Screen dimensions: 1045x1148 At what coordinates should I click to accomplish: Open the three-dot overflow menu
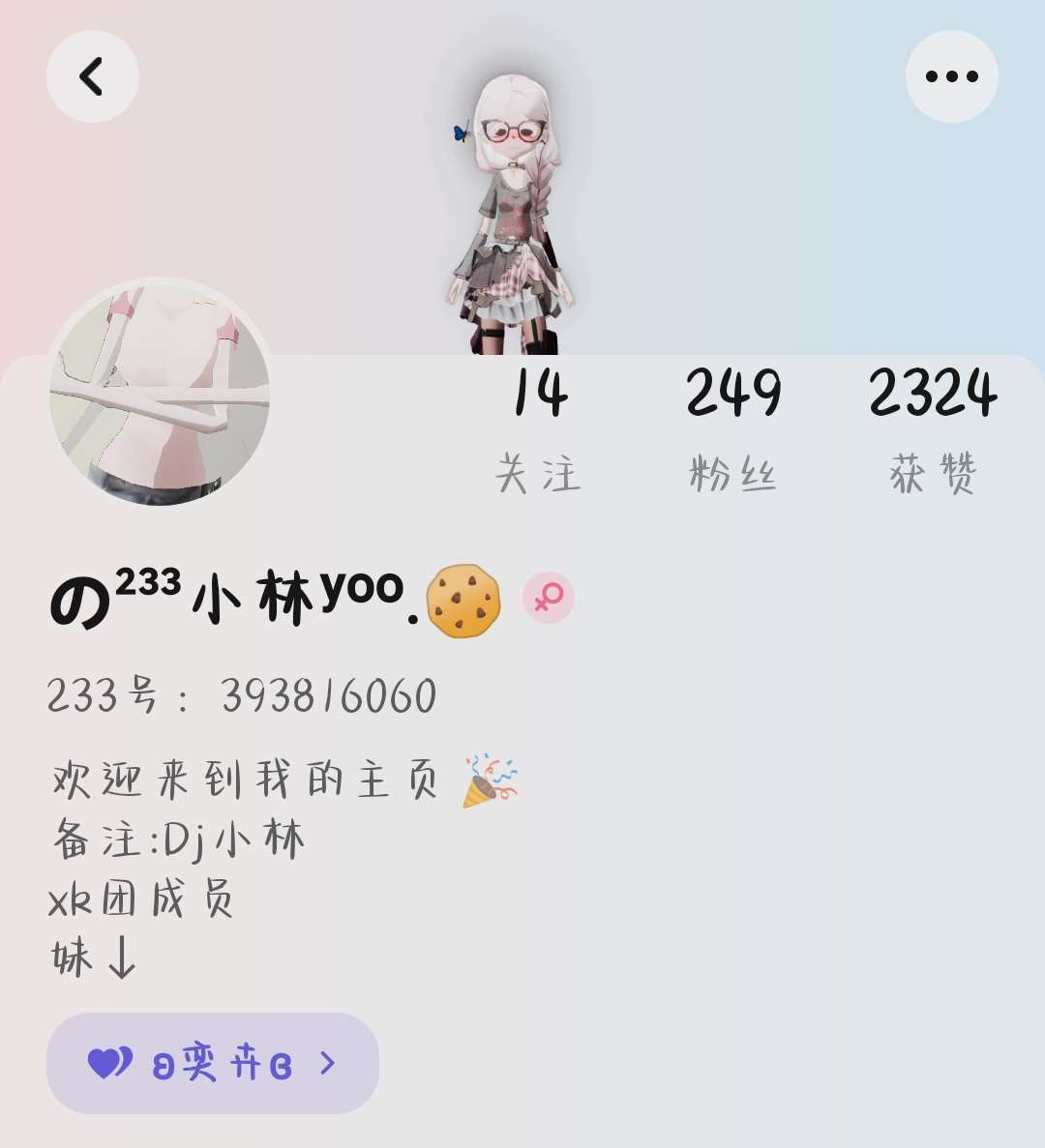pyautogui.click(x=951, y=76)
